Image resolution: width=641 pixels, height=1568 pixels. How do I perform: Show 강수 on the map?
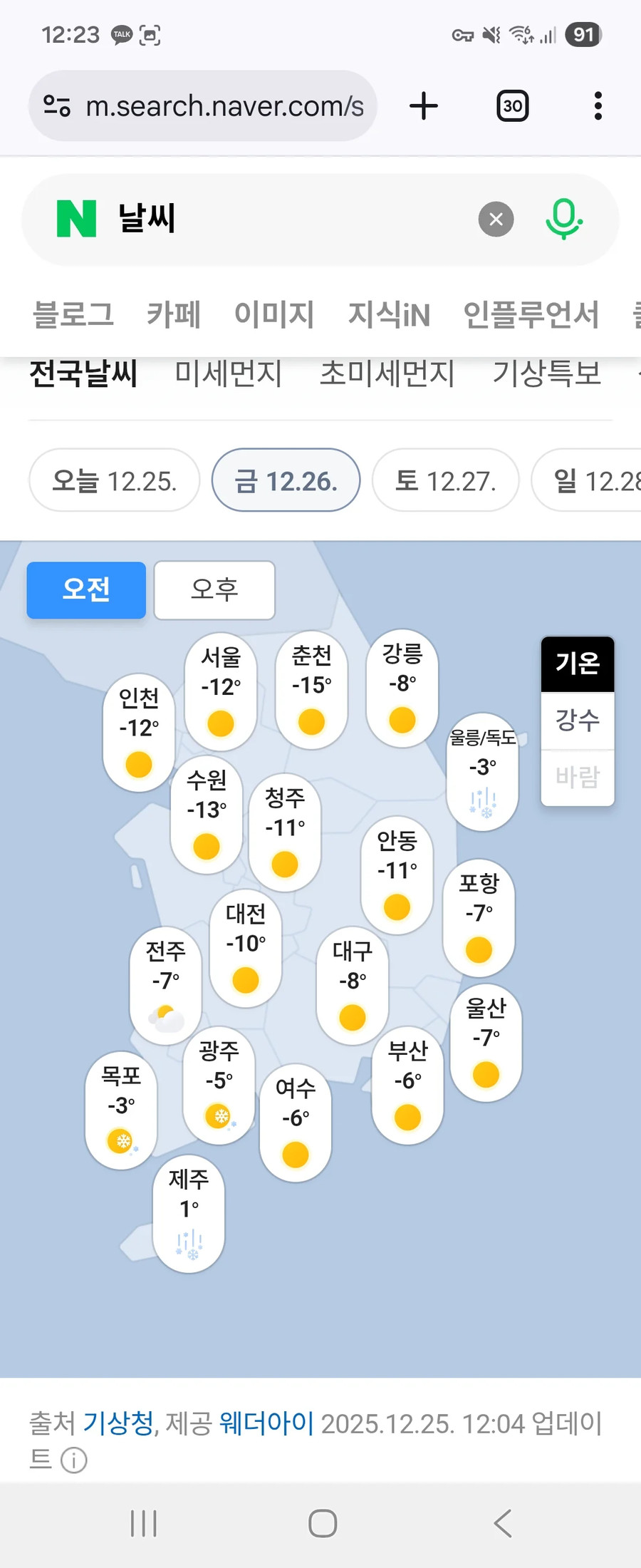click(578, 720)
